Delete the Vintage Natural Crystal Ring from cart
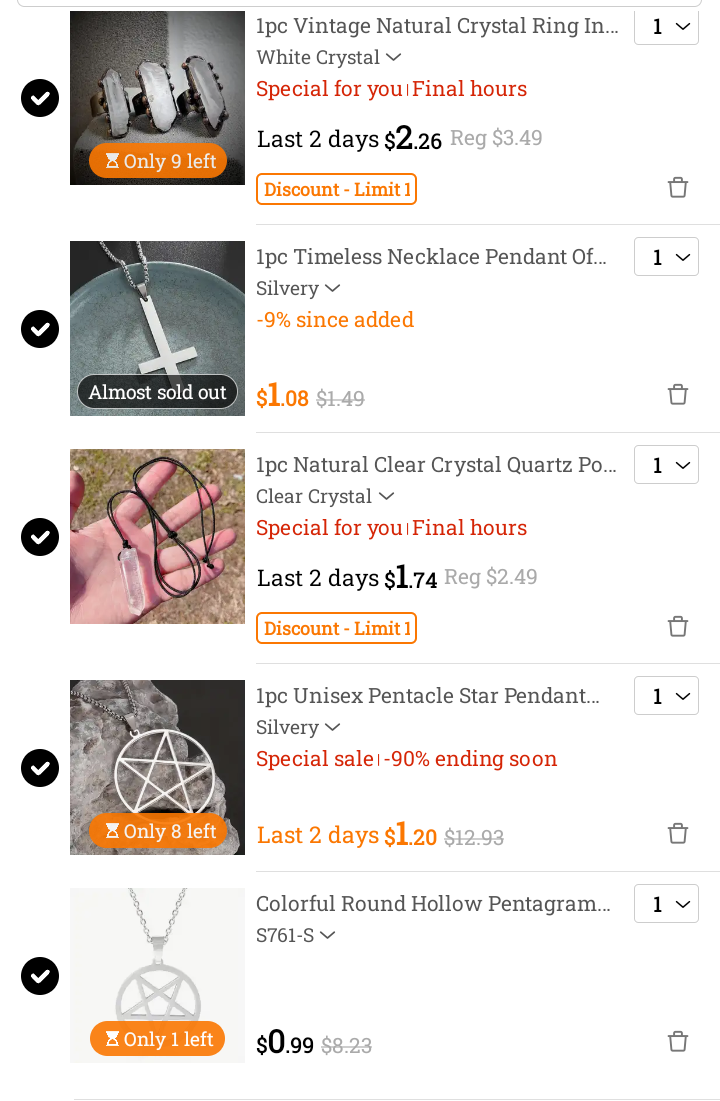The height and width of the screenshot is (1101, 720). pyautogui.click(x=678, y=188)
